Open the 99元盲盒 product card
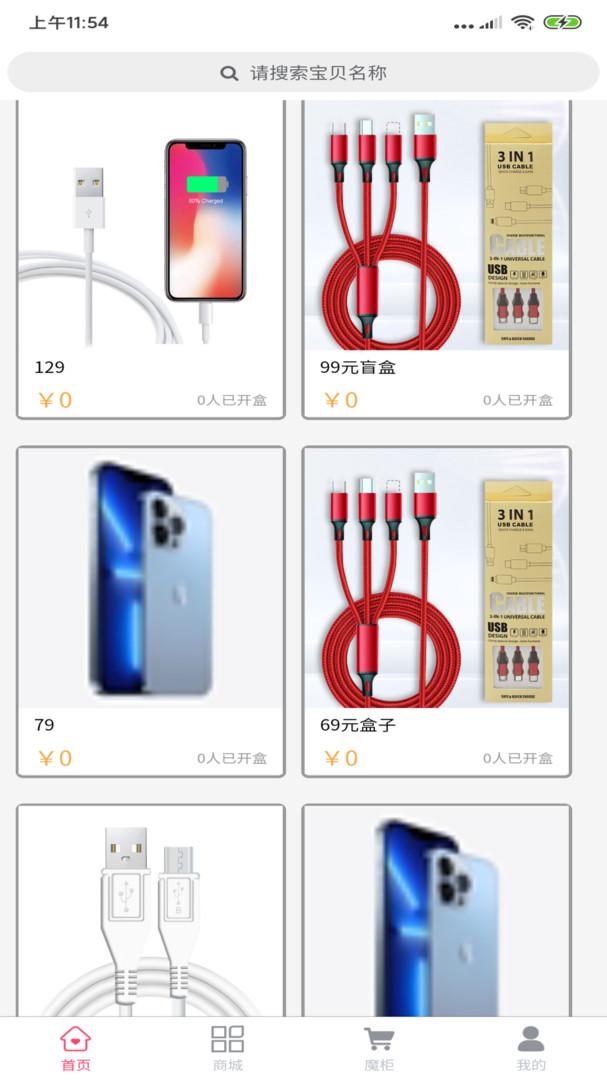The image size is (607, 1080). click(437, 260)
